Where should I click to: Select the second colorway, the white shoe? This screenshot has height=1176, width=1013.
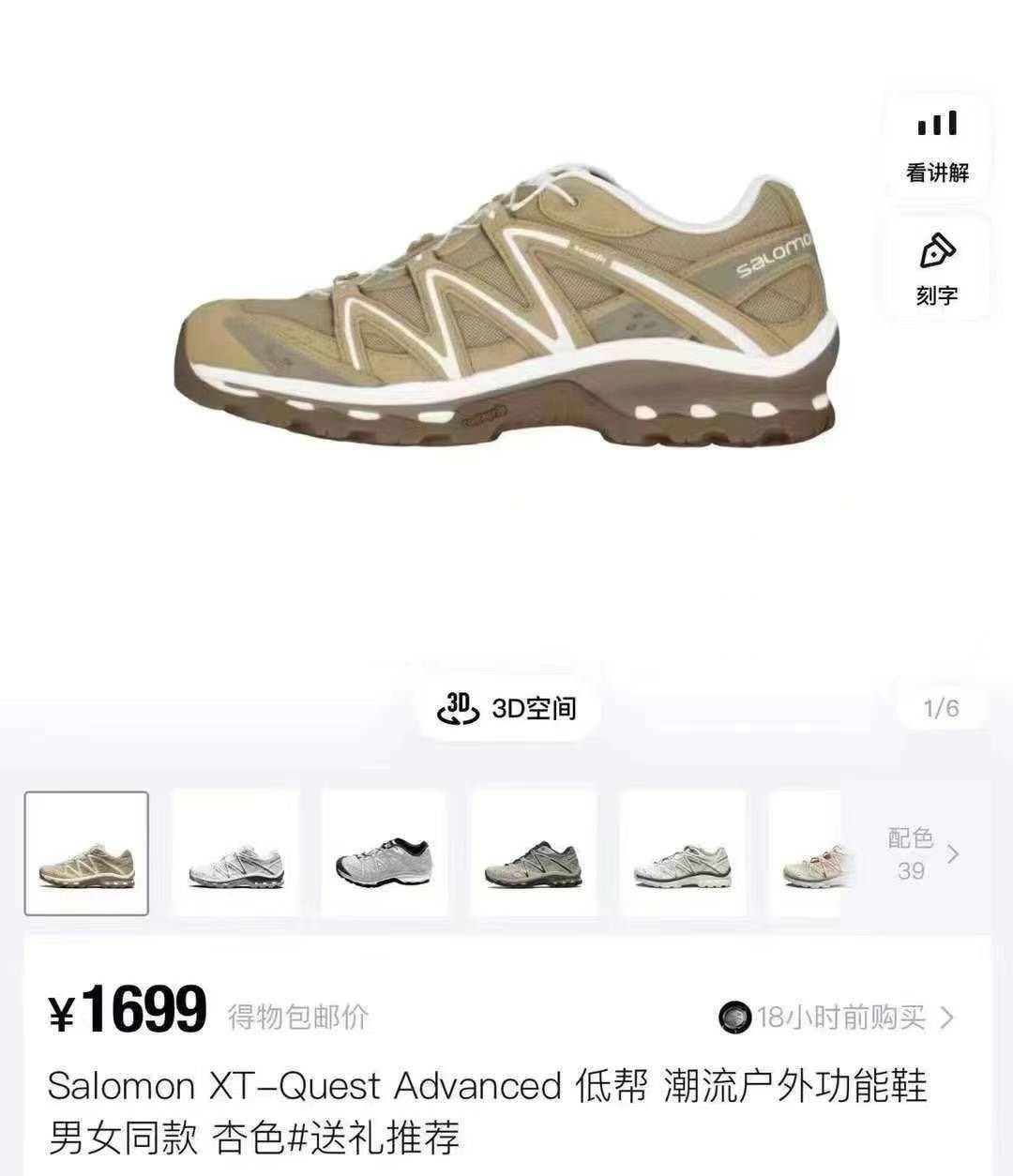pos(235,853)
